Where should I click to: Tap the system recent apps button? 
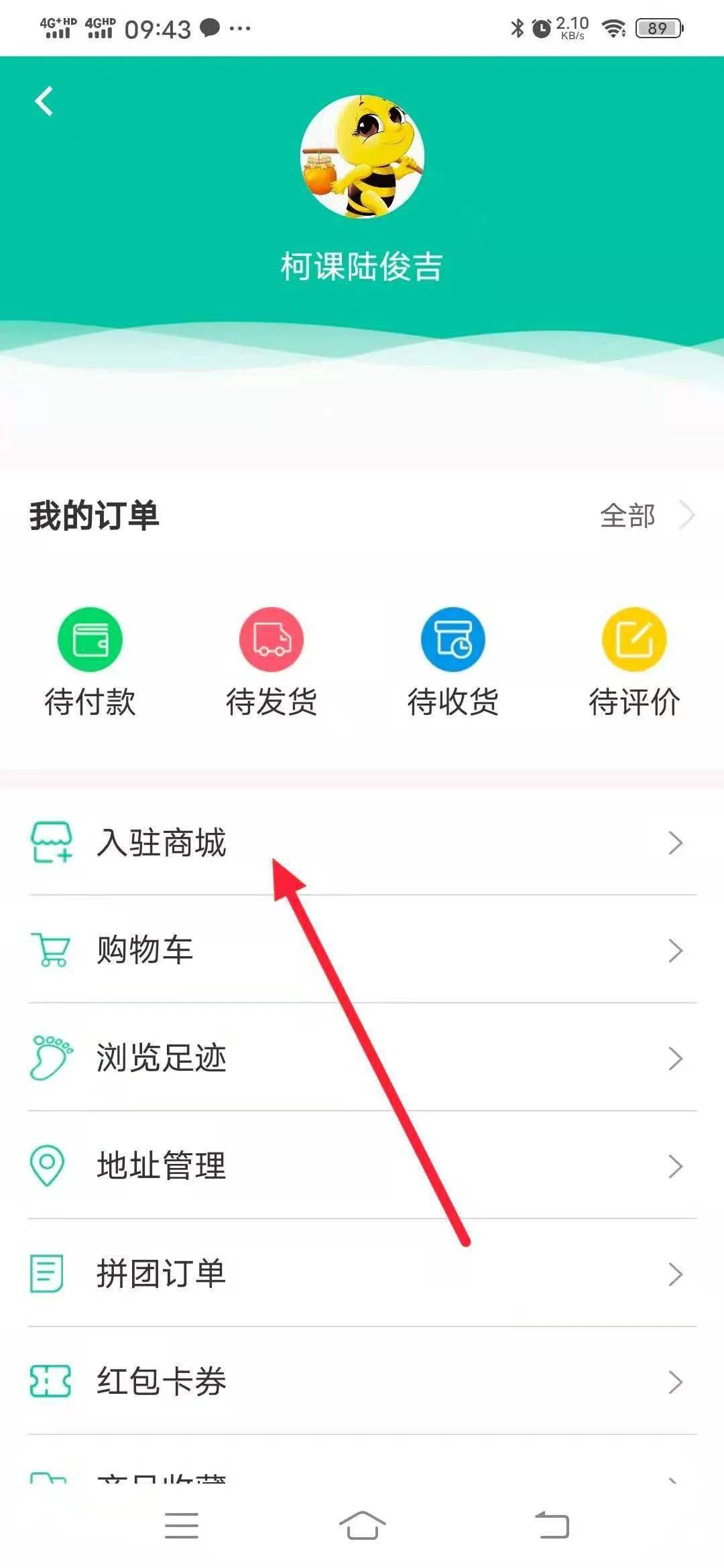click(x=182, y=1526)
